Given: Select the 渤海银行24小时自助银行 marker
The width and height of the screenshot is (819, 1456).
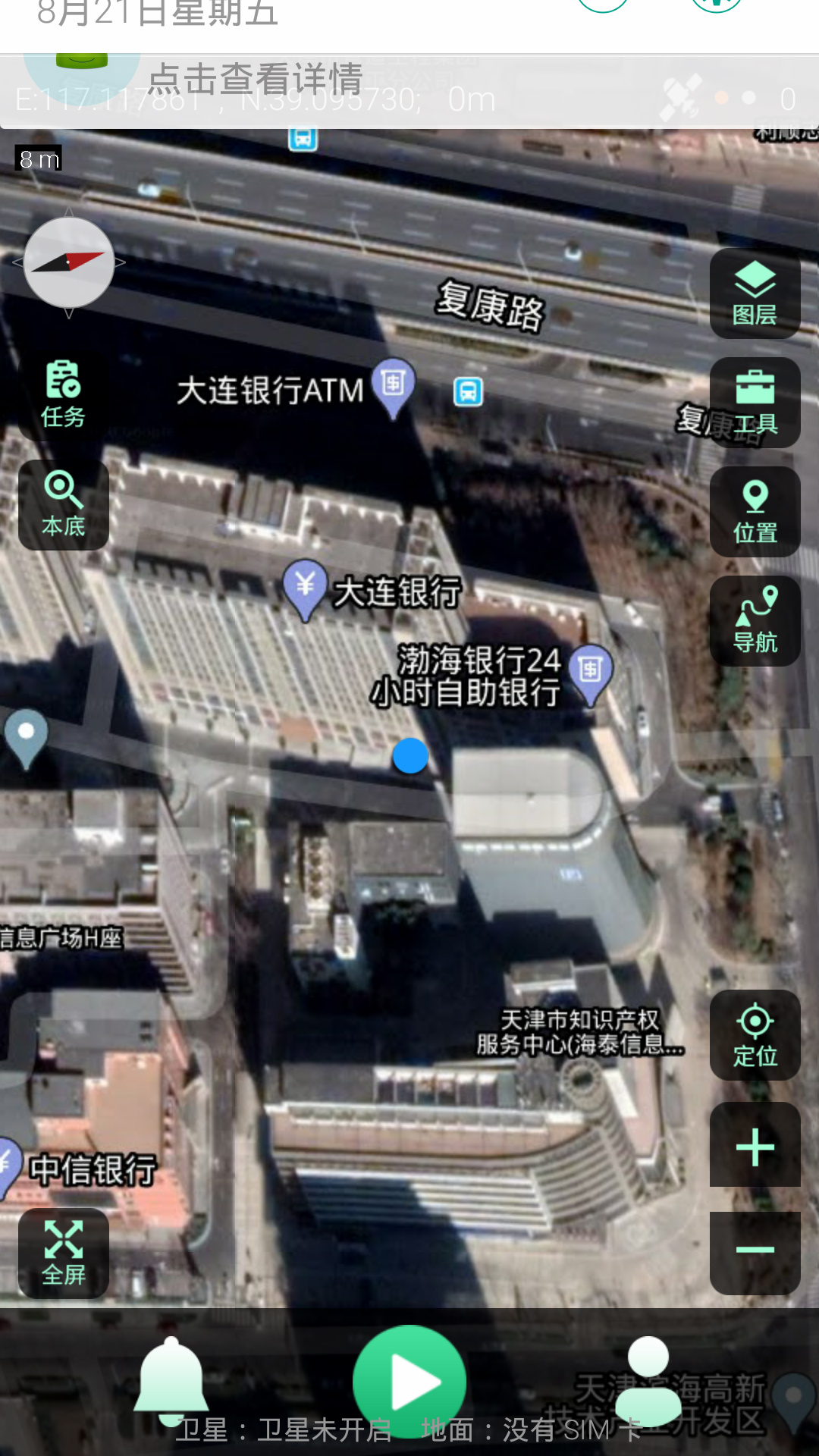Looking at the screenshot, I should coord(590,671).
